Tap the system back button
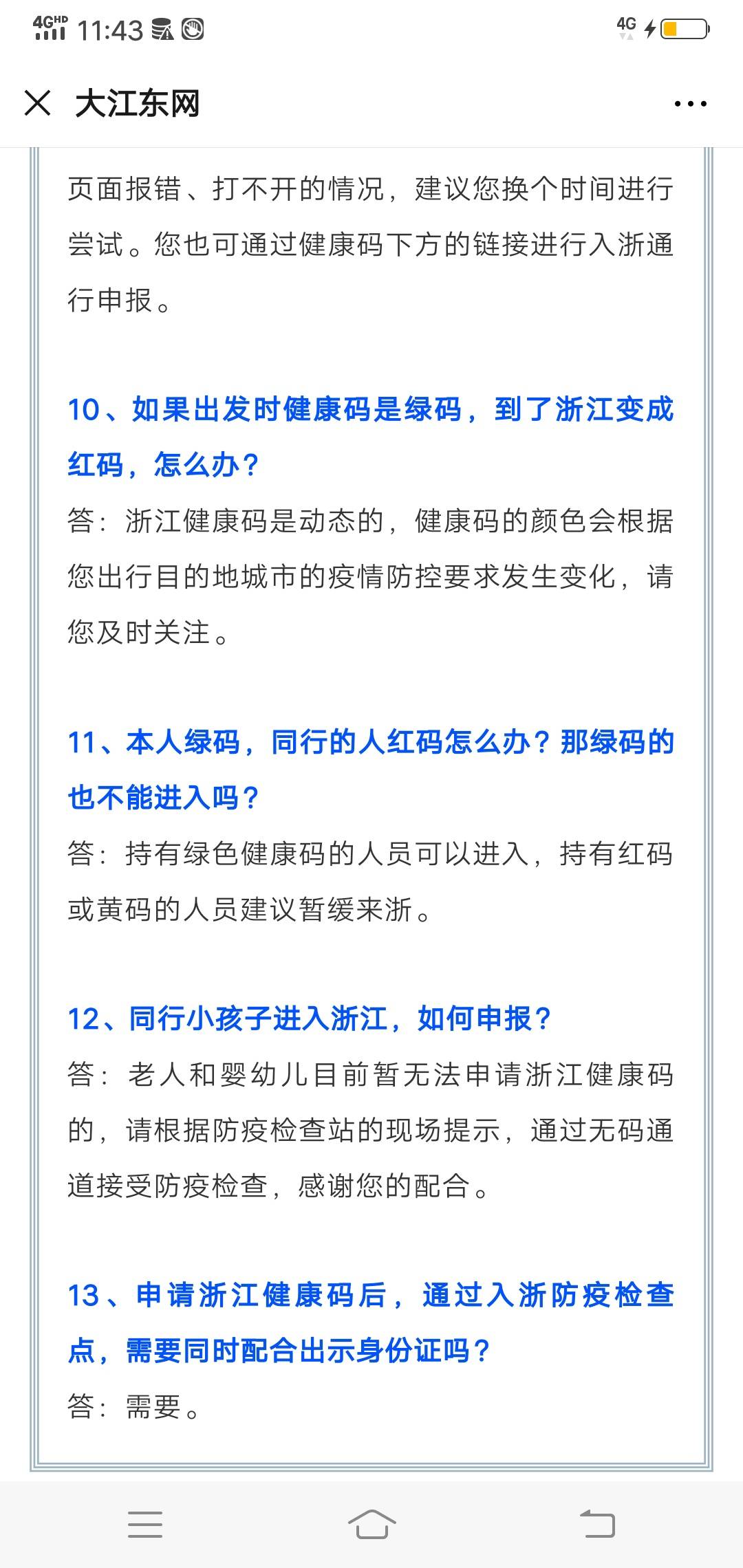 pos(596,1524)
